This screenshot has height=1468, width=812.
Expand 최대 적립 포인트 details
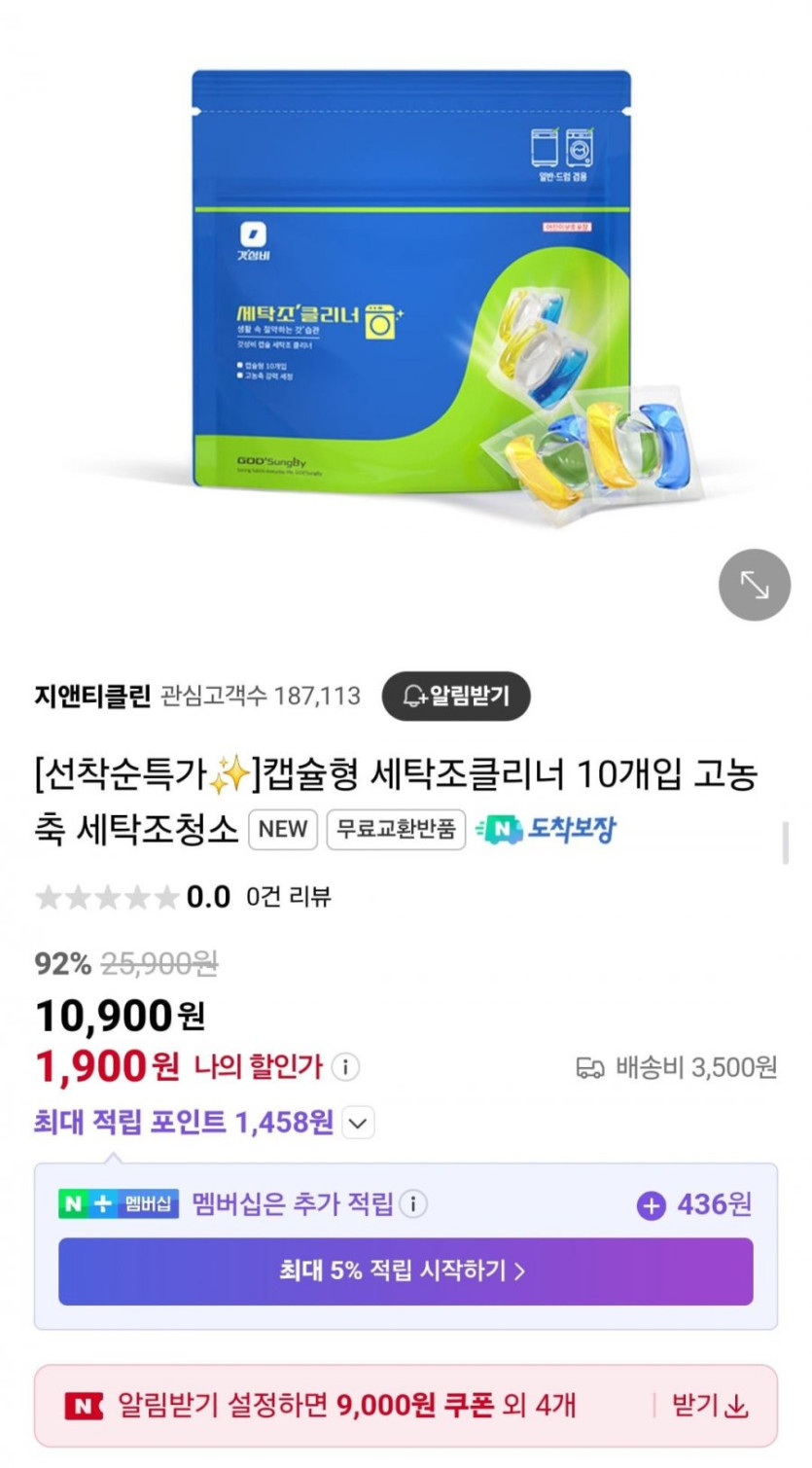(358, 1124)
